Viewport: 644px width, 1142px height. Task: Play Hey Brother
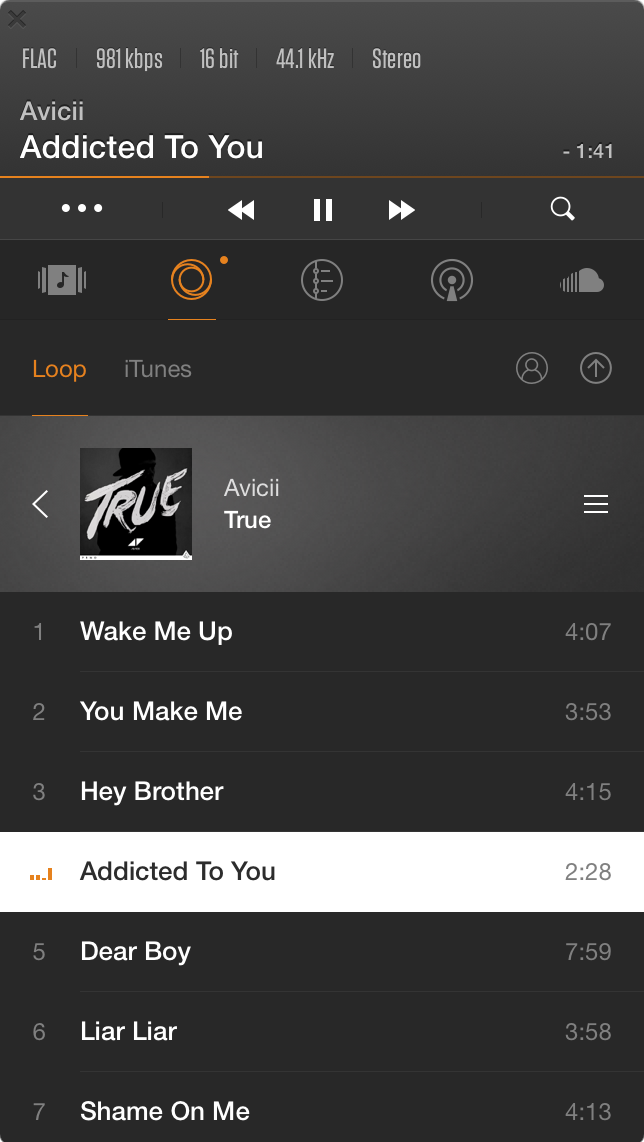pos(152,791)
